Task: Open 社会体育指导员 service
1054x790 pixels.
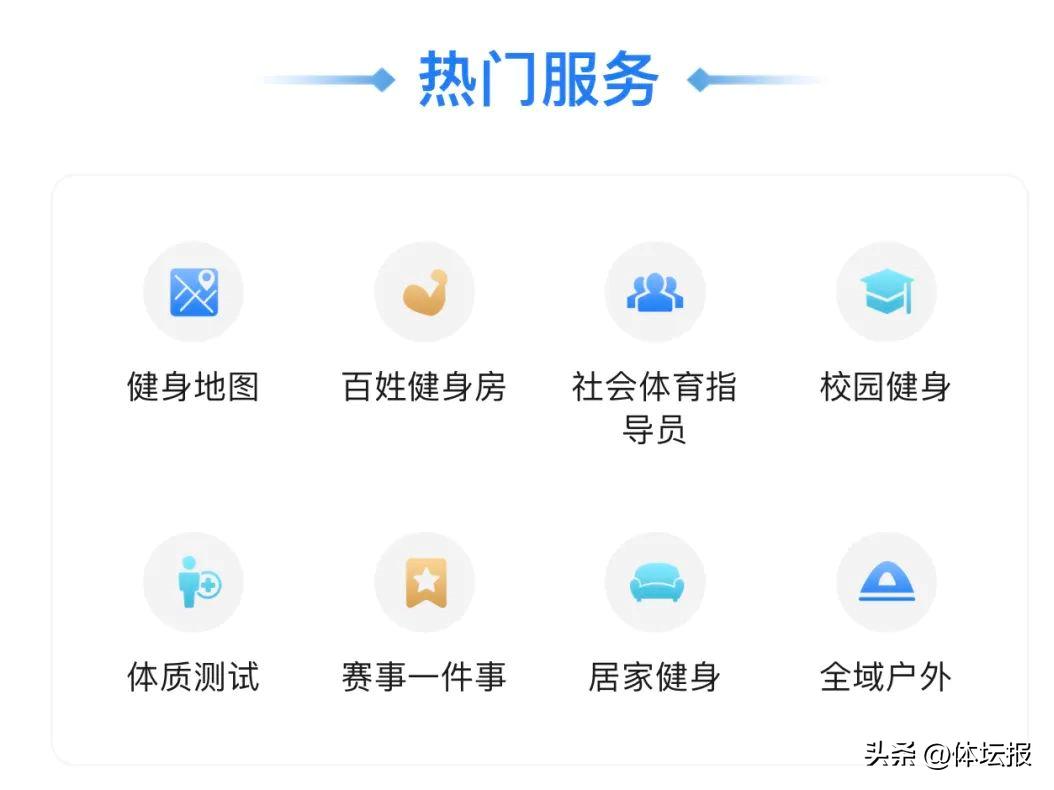Action: click(x=655, y=292)
